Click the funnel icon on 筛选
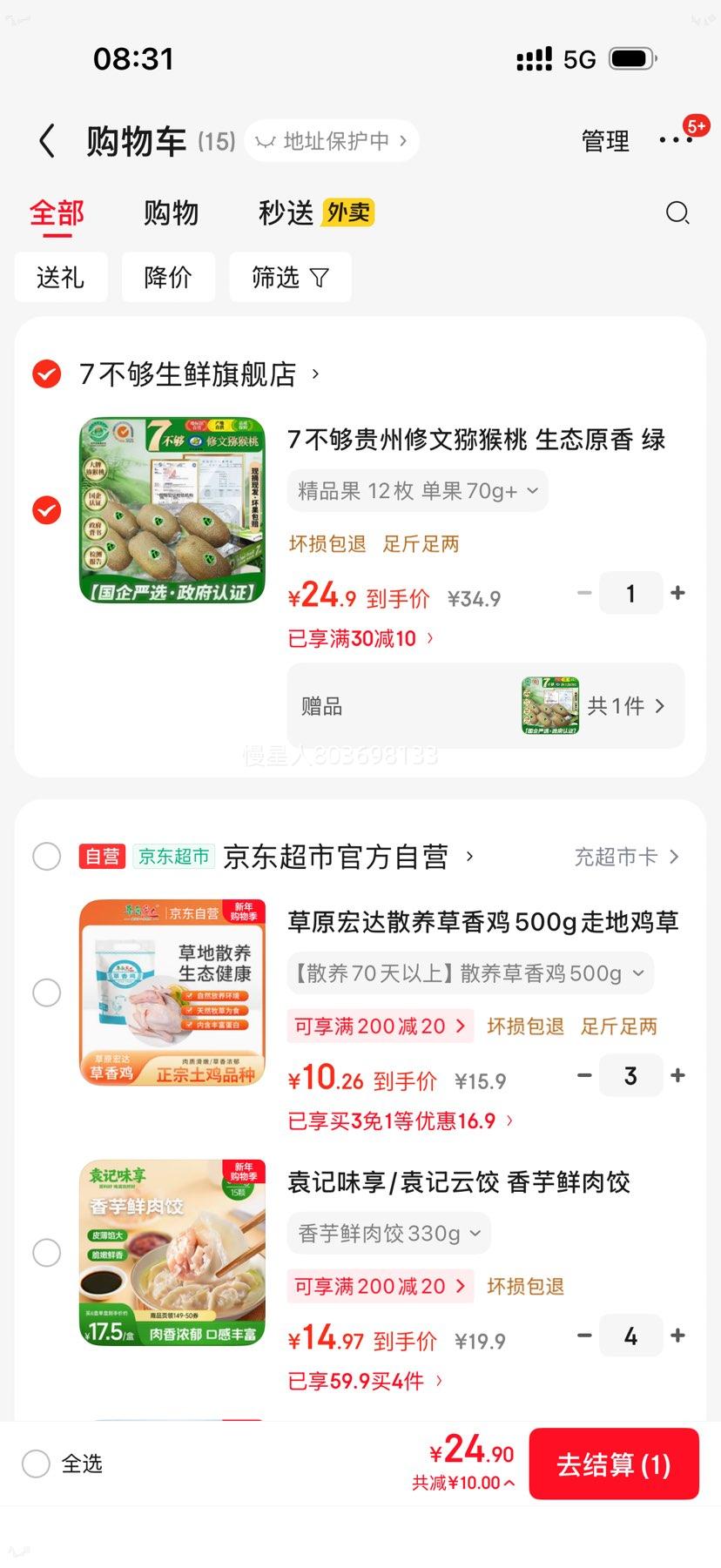 (320, 277)
